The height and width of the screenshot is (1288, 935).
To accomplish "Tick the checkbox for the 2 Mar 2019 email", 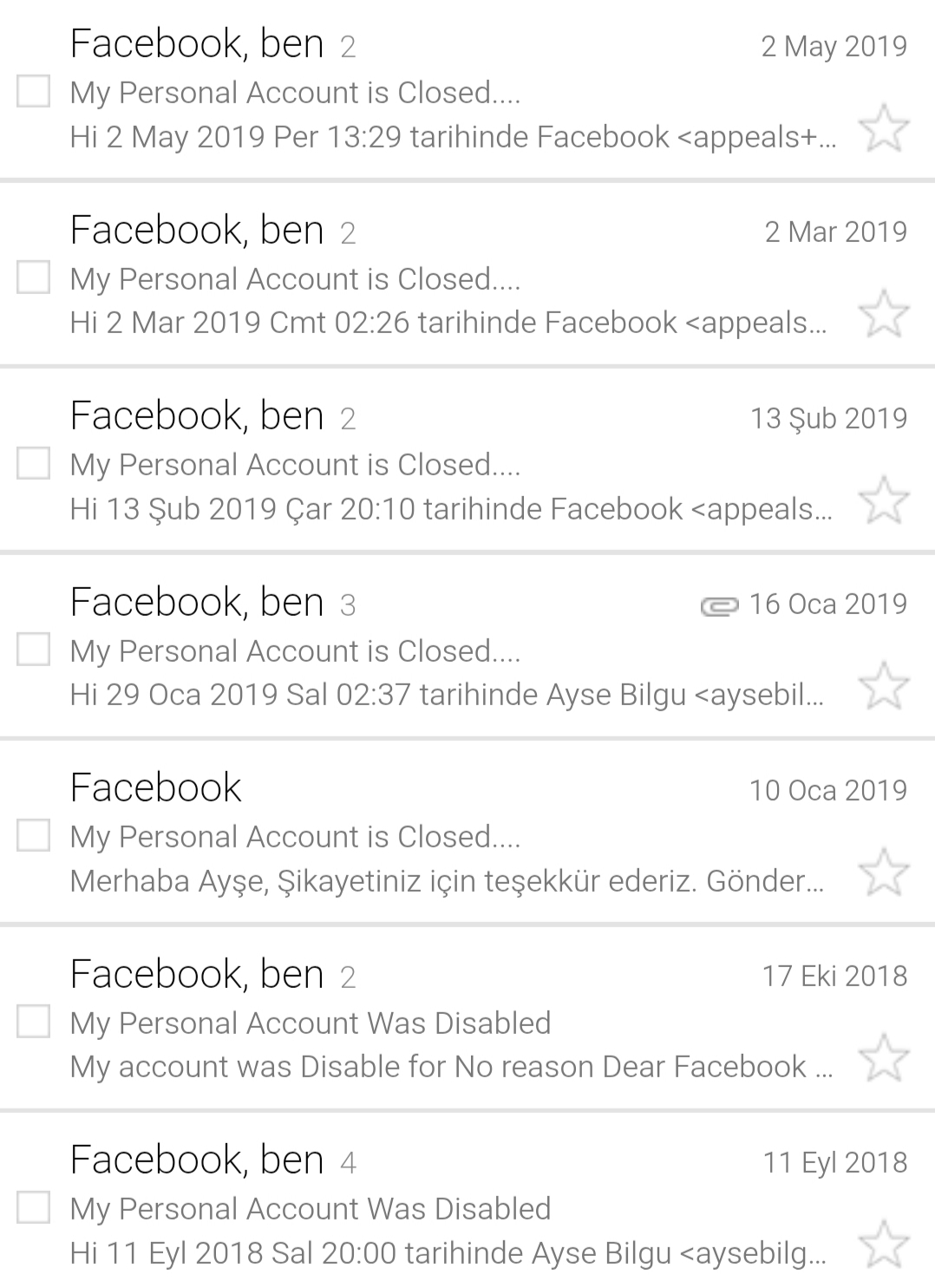I will click(33, 278).
